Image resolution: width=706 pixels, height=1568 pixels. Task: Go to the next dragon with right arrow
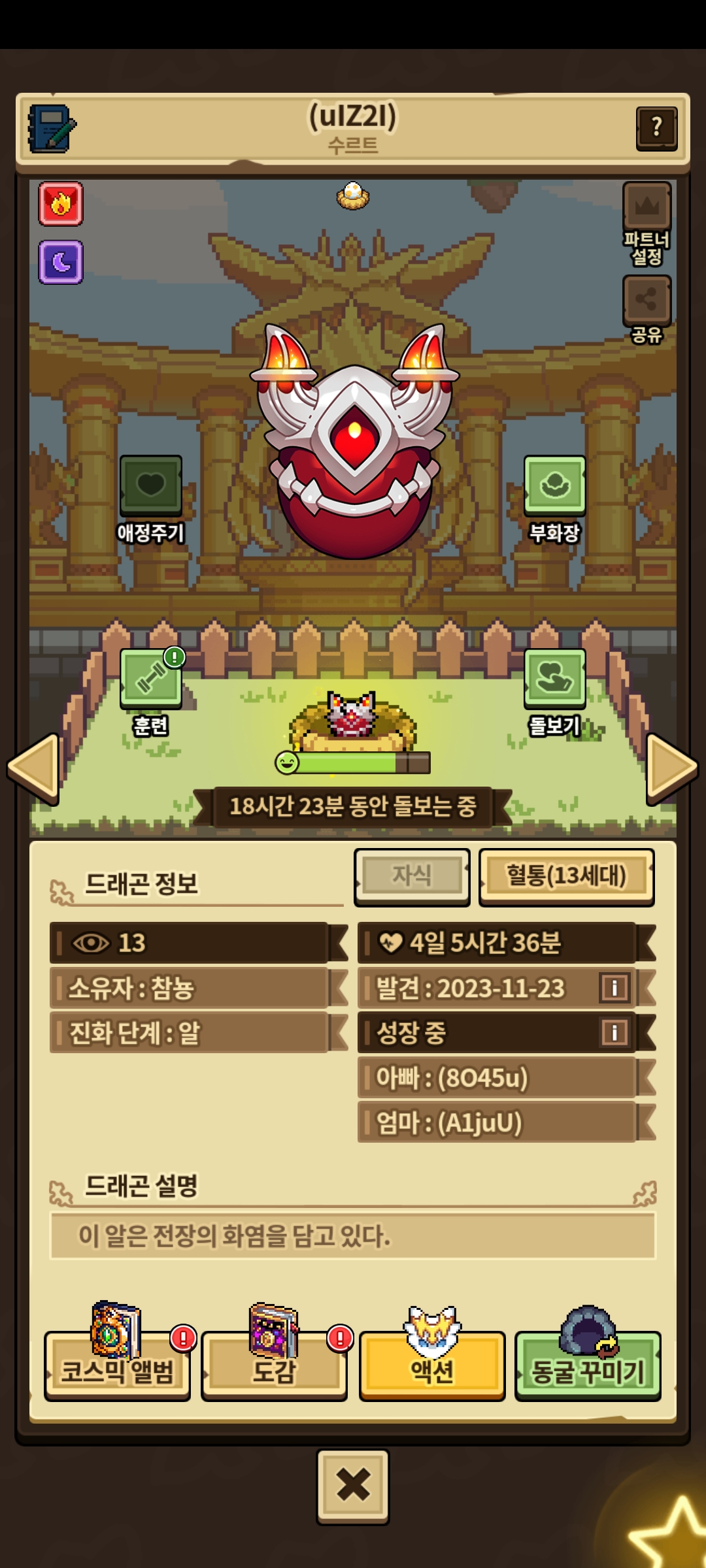(671, 769)
